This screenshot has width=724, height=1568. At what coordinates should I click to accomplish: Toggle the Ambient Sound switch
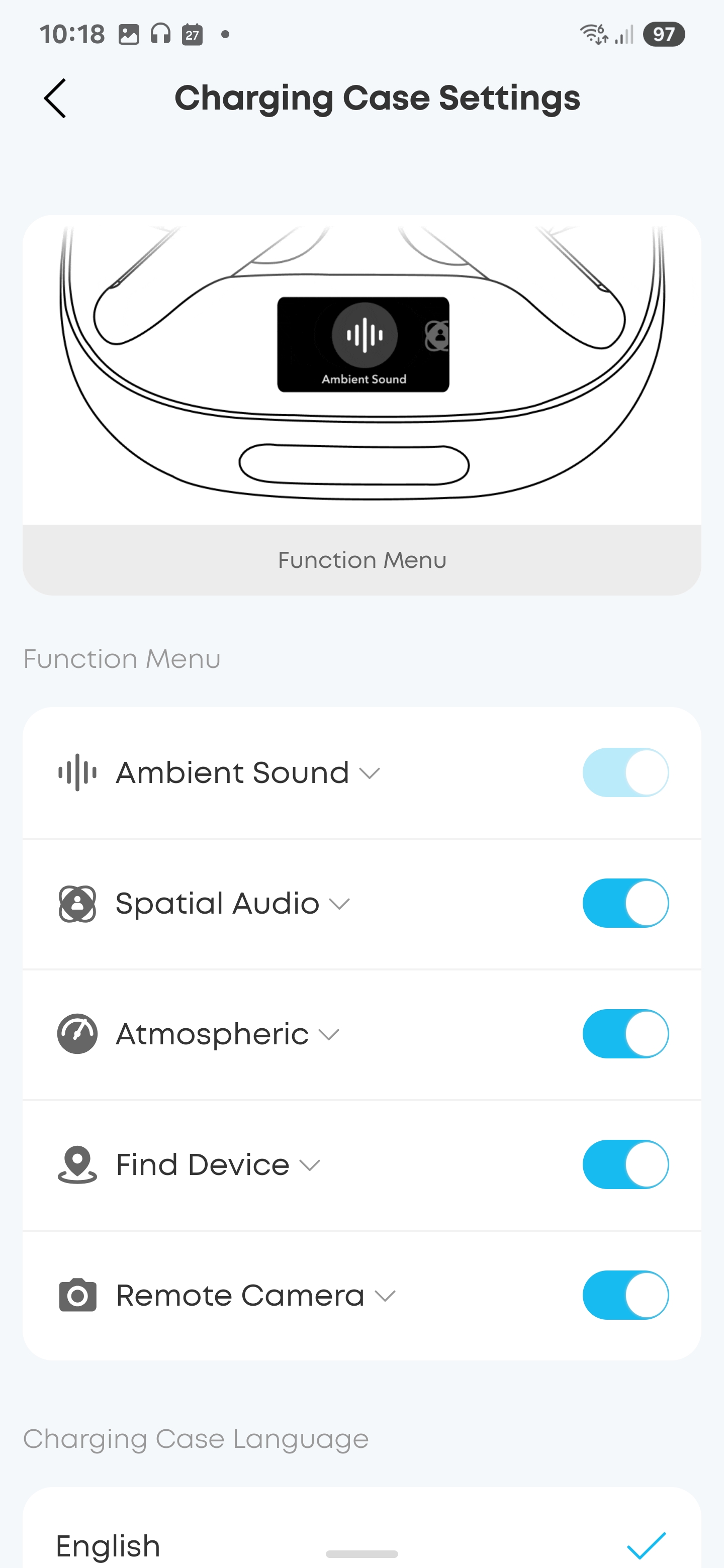(x=625, y=772)
